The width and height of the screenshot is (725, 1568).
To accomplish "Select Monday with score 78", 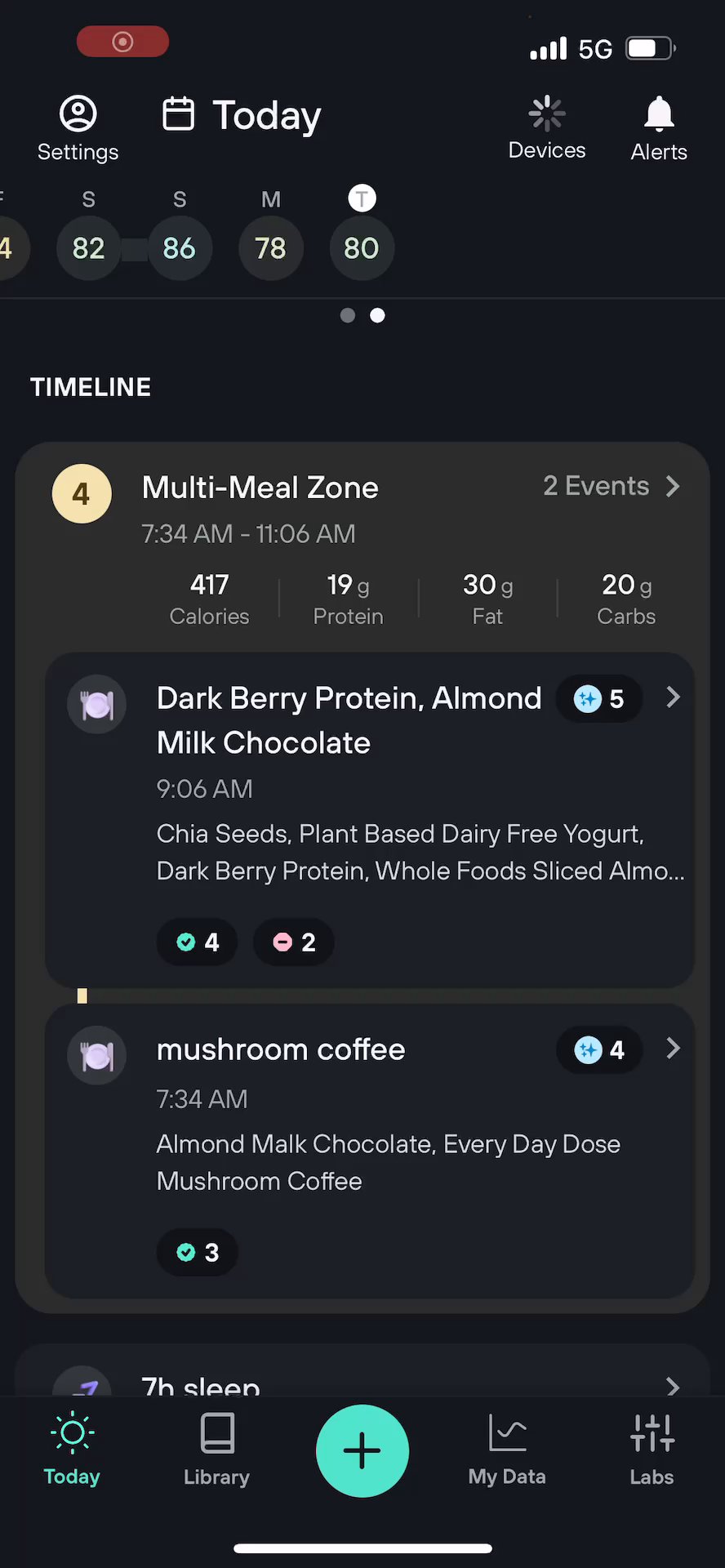I will tap(270, 247).
